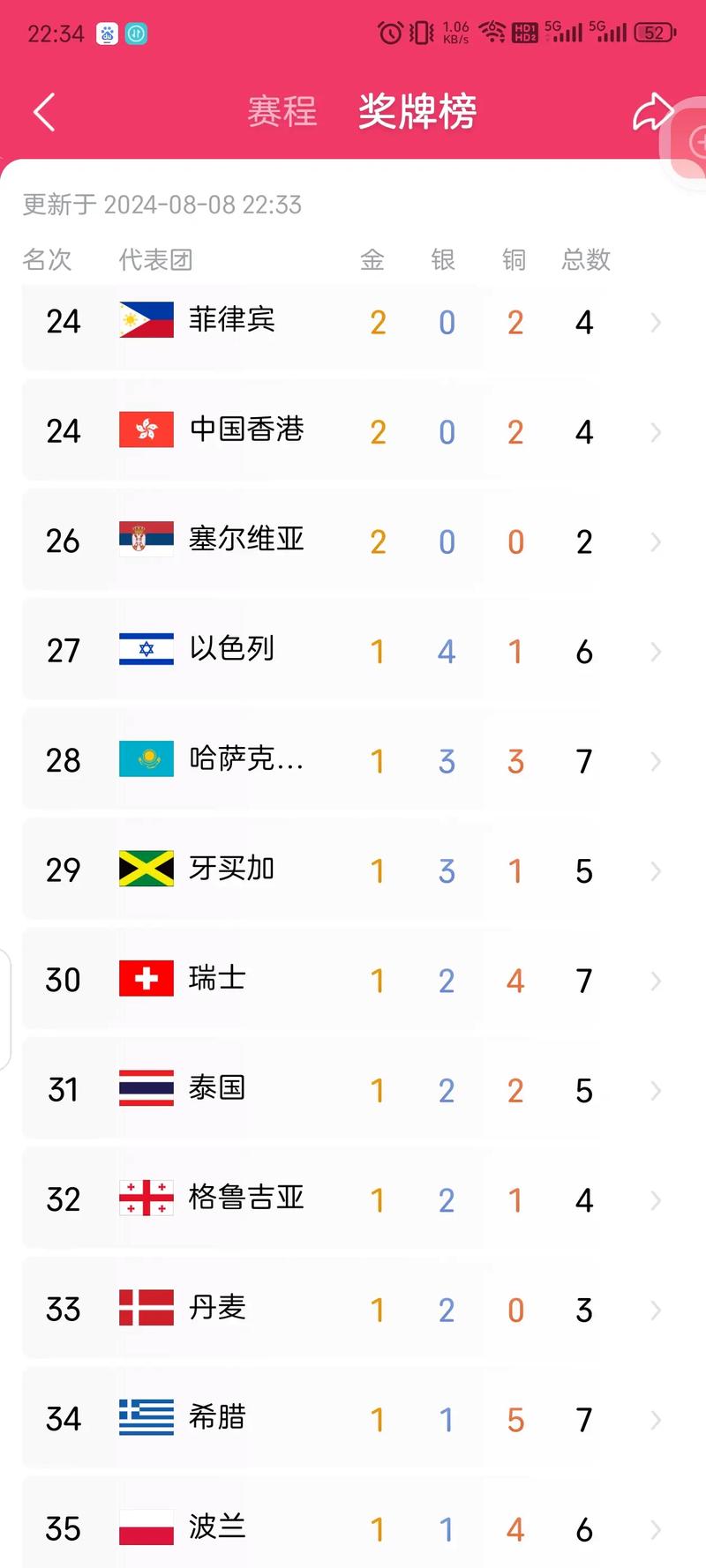Open the 中国香港 medal details row
706x1568 pixels.
tap(353, 432)
